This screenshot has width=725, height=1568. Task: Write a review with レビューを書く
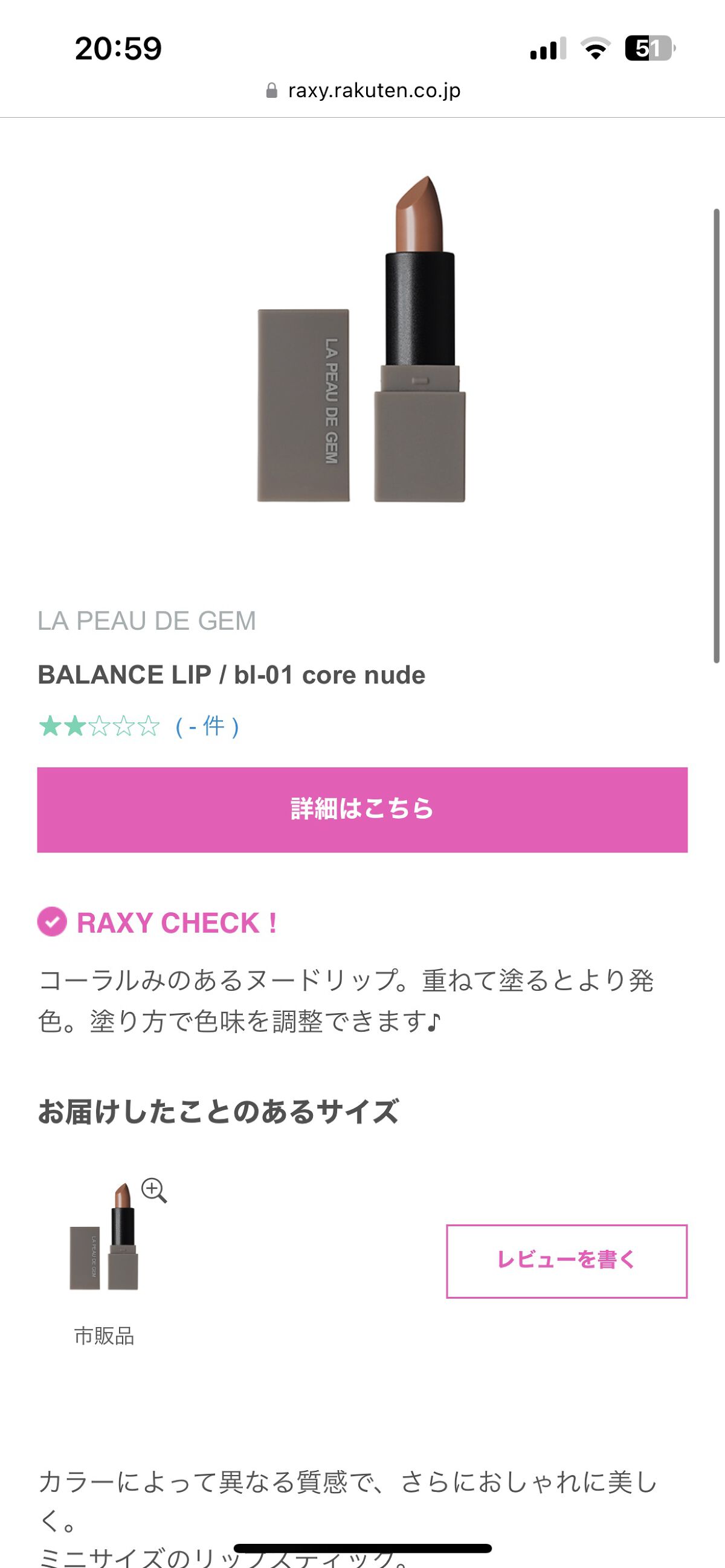(x=566, y=1261)
